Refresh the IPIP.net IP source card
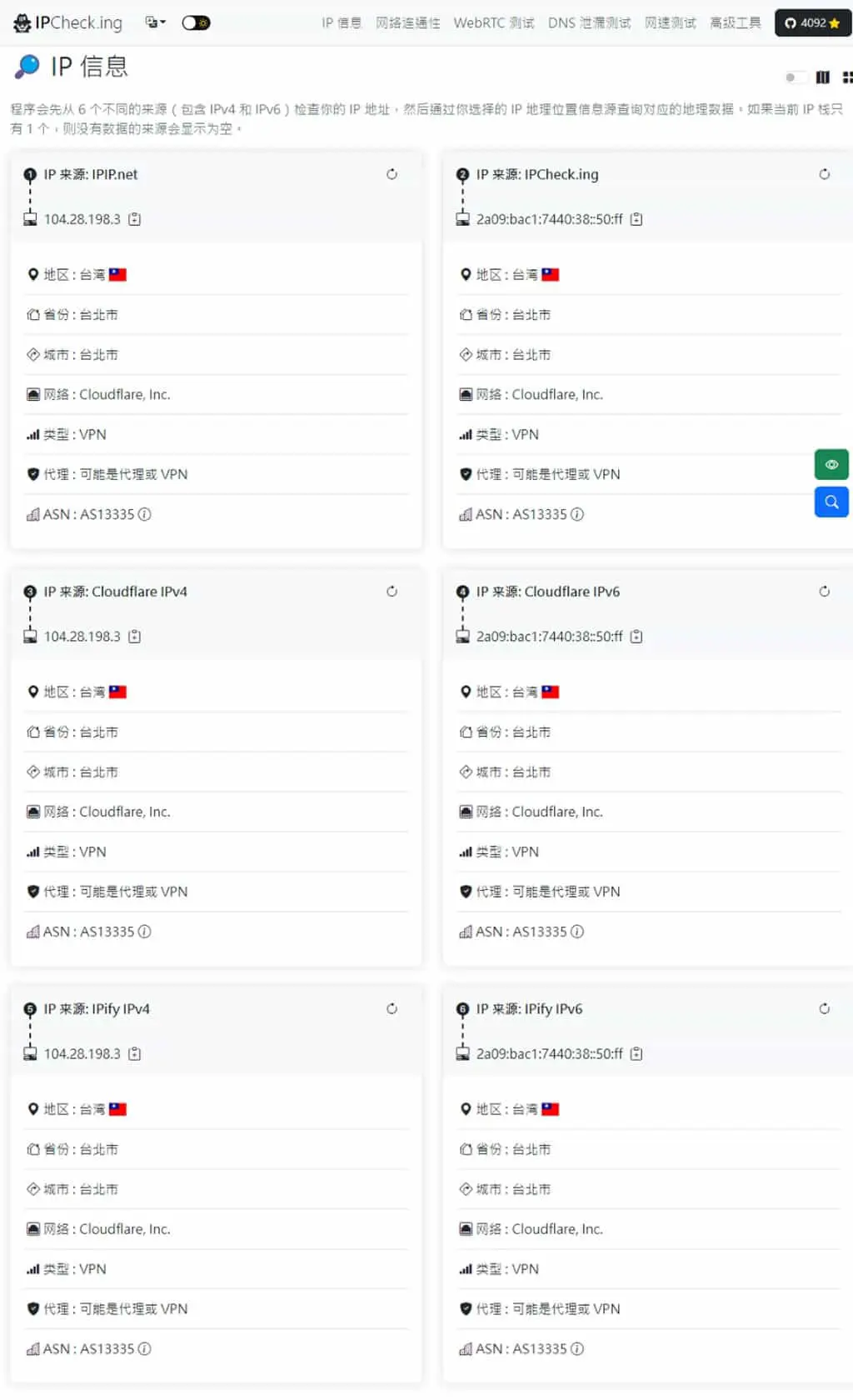Screen dimensions: 853x1400 coord(392,174)
